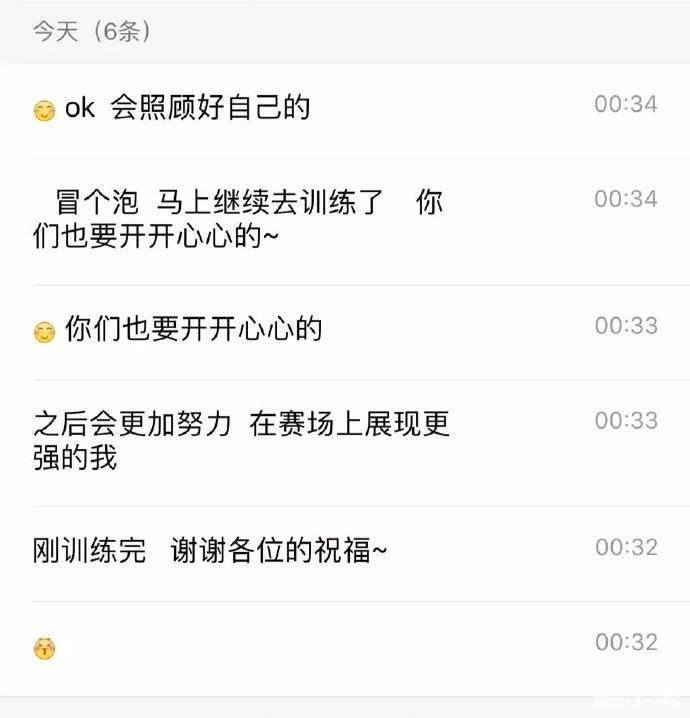Open the message starting with "冒个泡"
The image size is (690, 718).
pos(237,219)
